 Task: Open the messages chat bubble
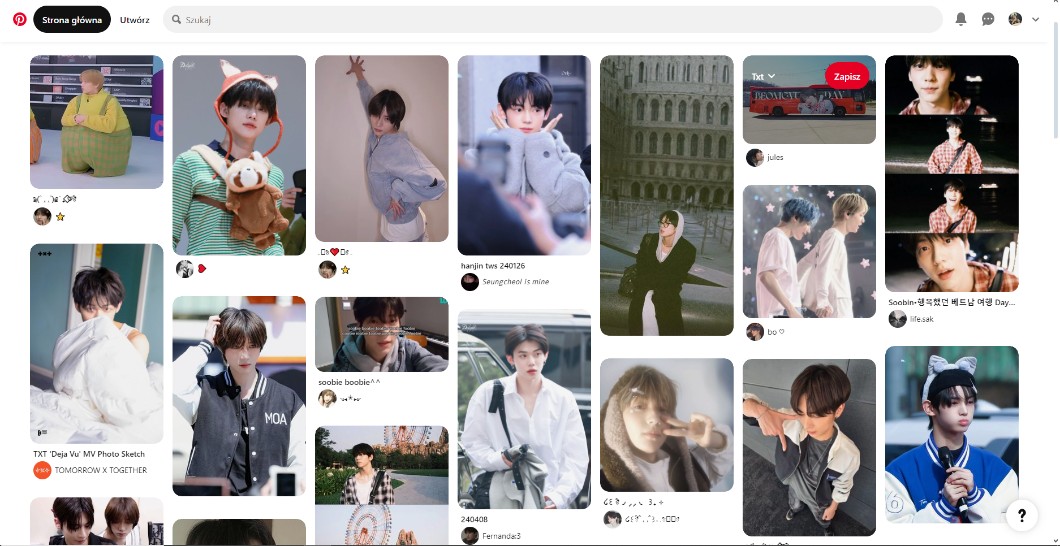[x=988, y=19]
